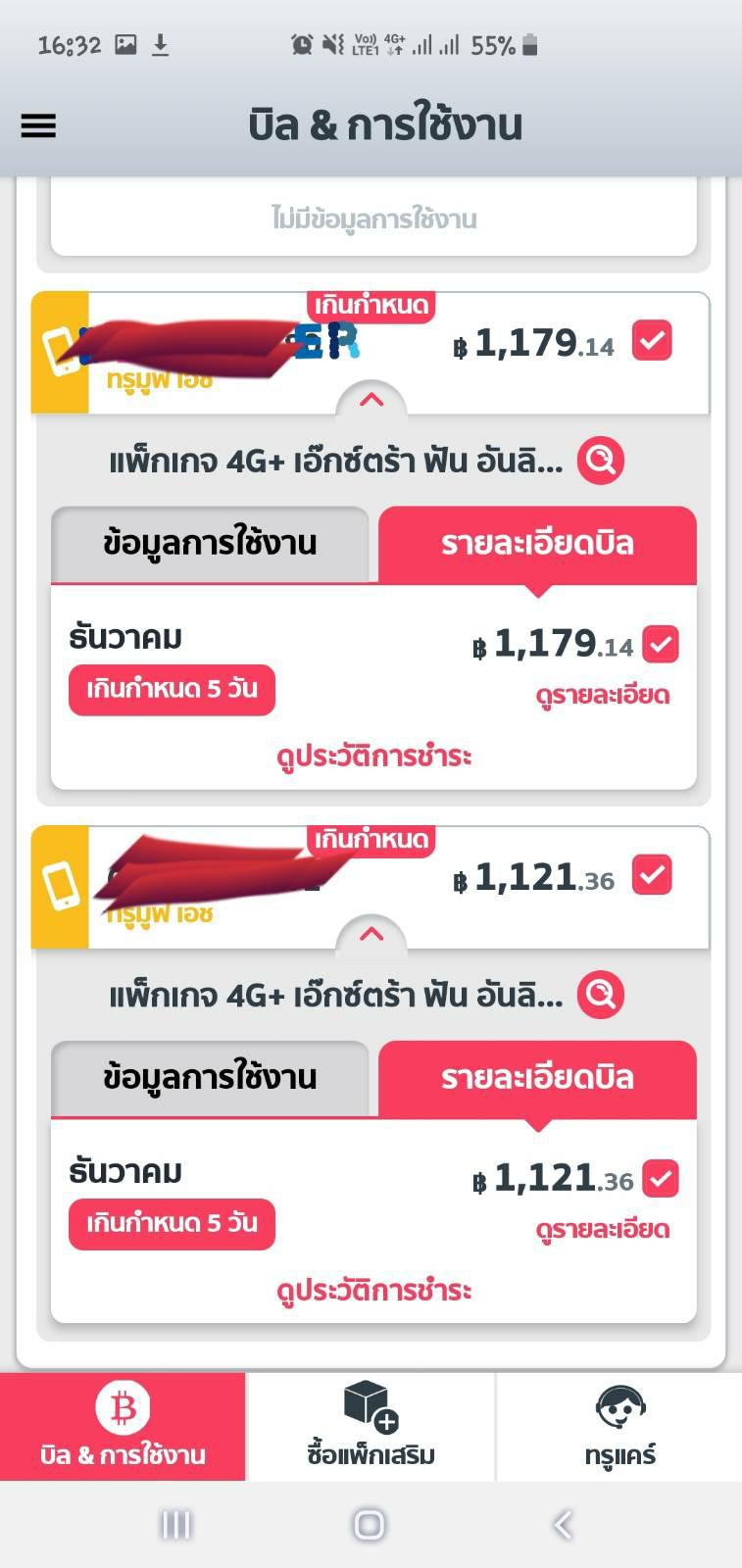742x1568 pixels.
Task: Open ดูรายละเอียด for the 1,179.14 bill
Action: pyautogui.click(x=602, y=696)
